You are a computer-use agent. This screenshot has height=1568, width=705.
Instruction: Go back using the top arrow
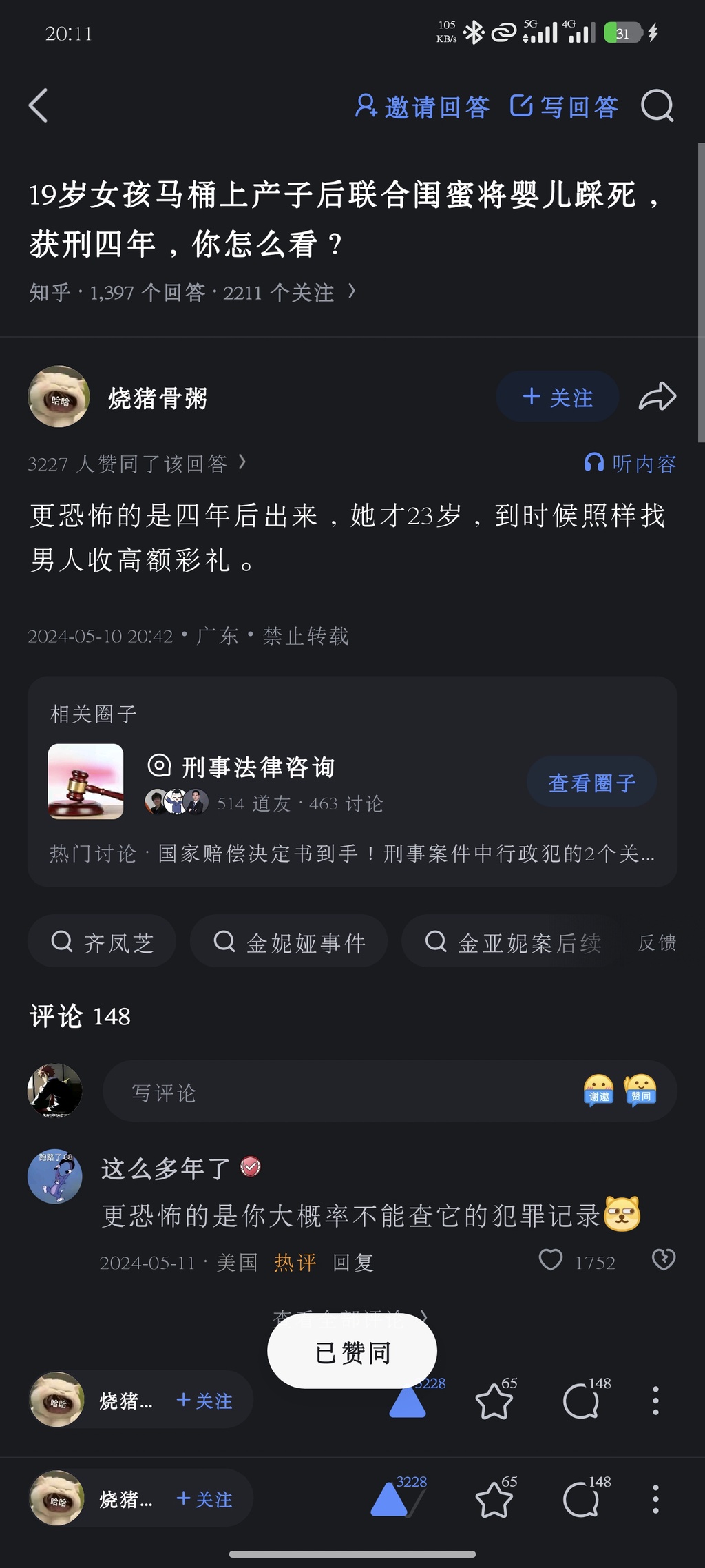tap(39, 106)
